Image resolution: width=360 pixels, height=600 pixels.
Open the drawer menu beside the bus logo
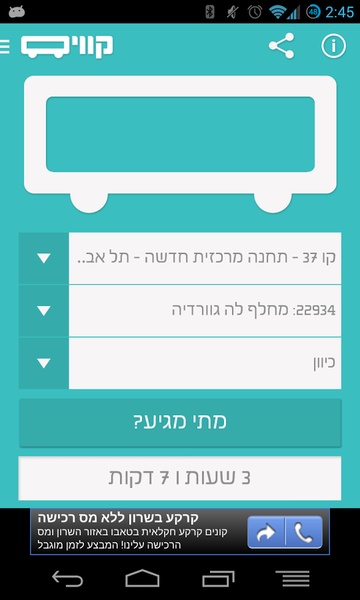click(5, 47)
